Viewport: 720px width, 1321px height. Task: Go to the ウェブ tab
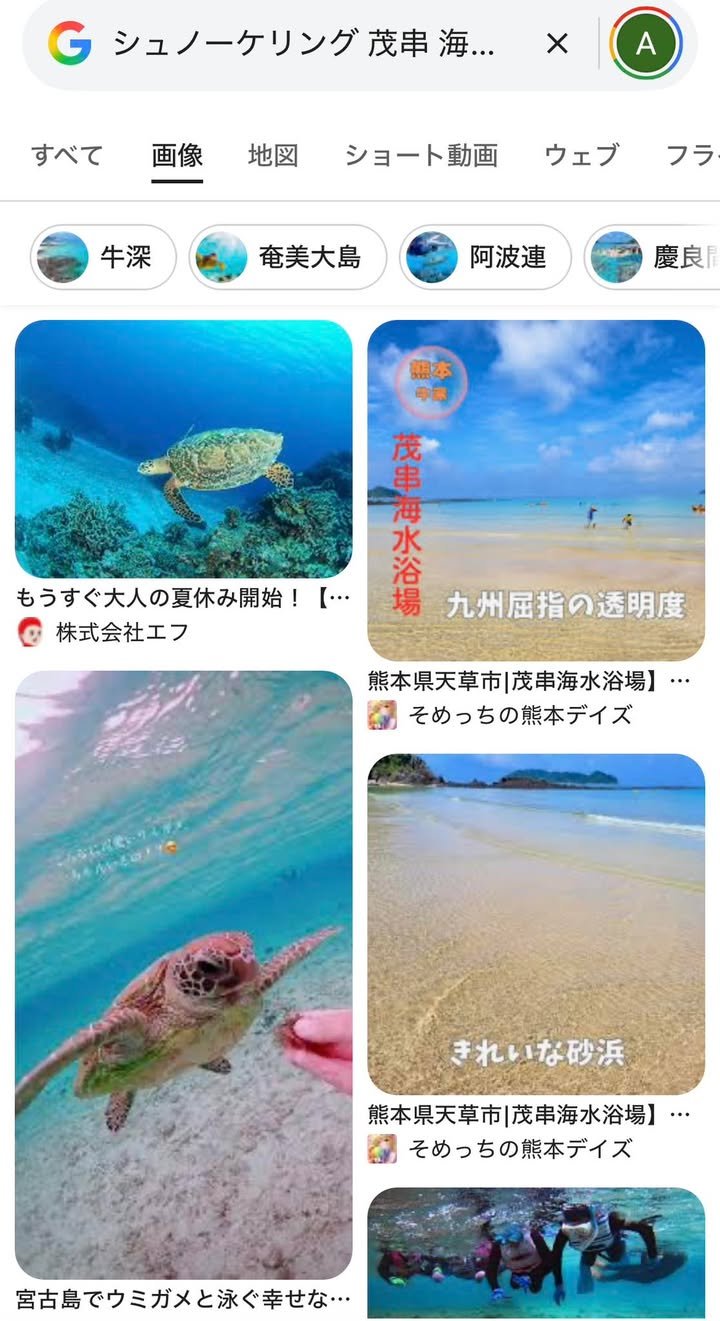581,155
